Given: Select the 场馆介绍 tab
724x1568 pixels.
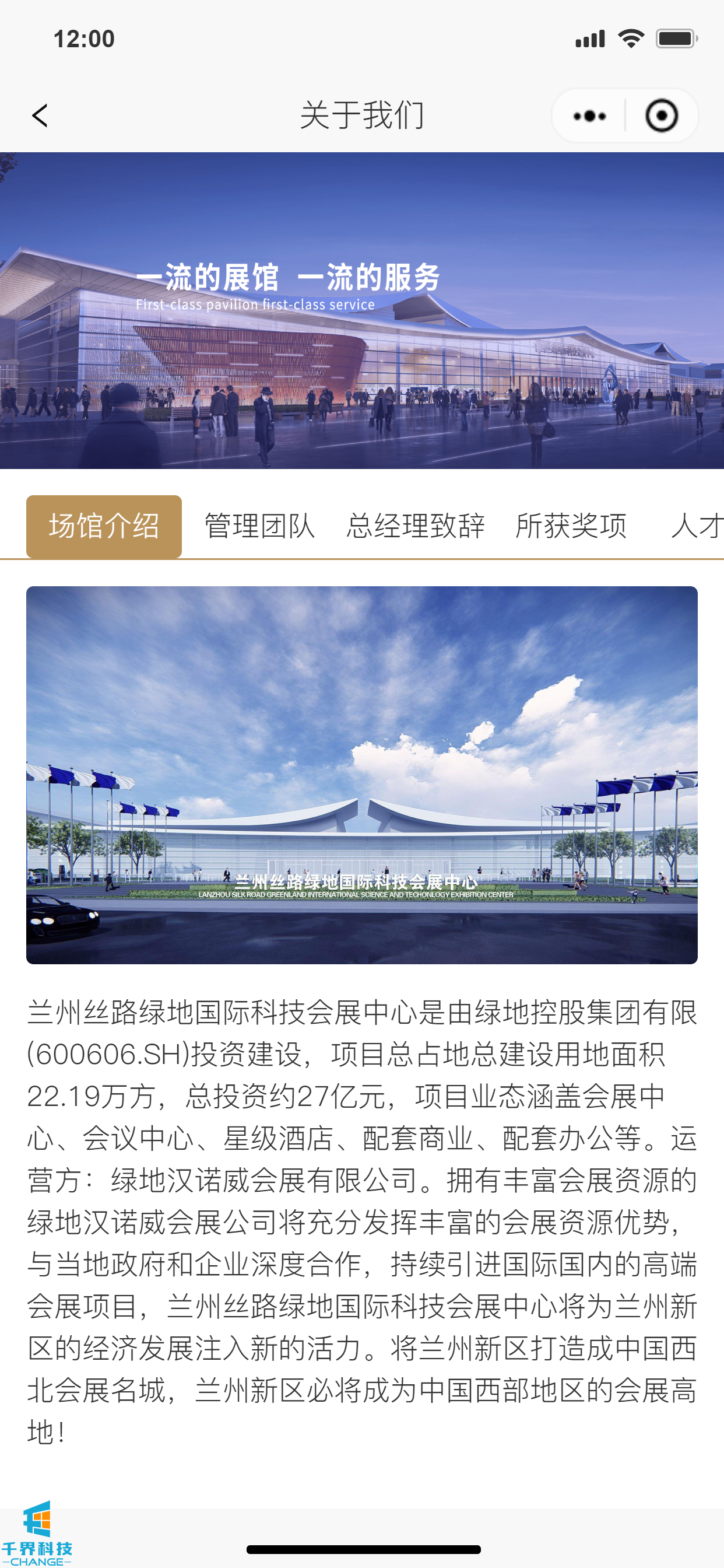Looking at the screenshot, I should [x=104, y=527].
